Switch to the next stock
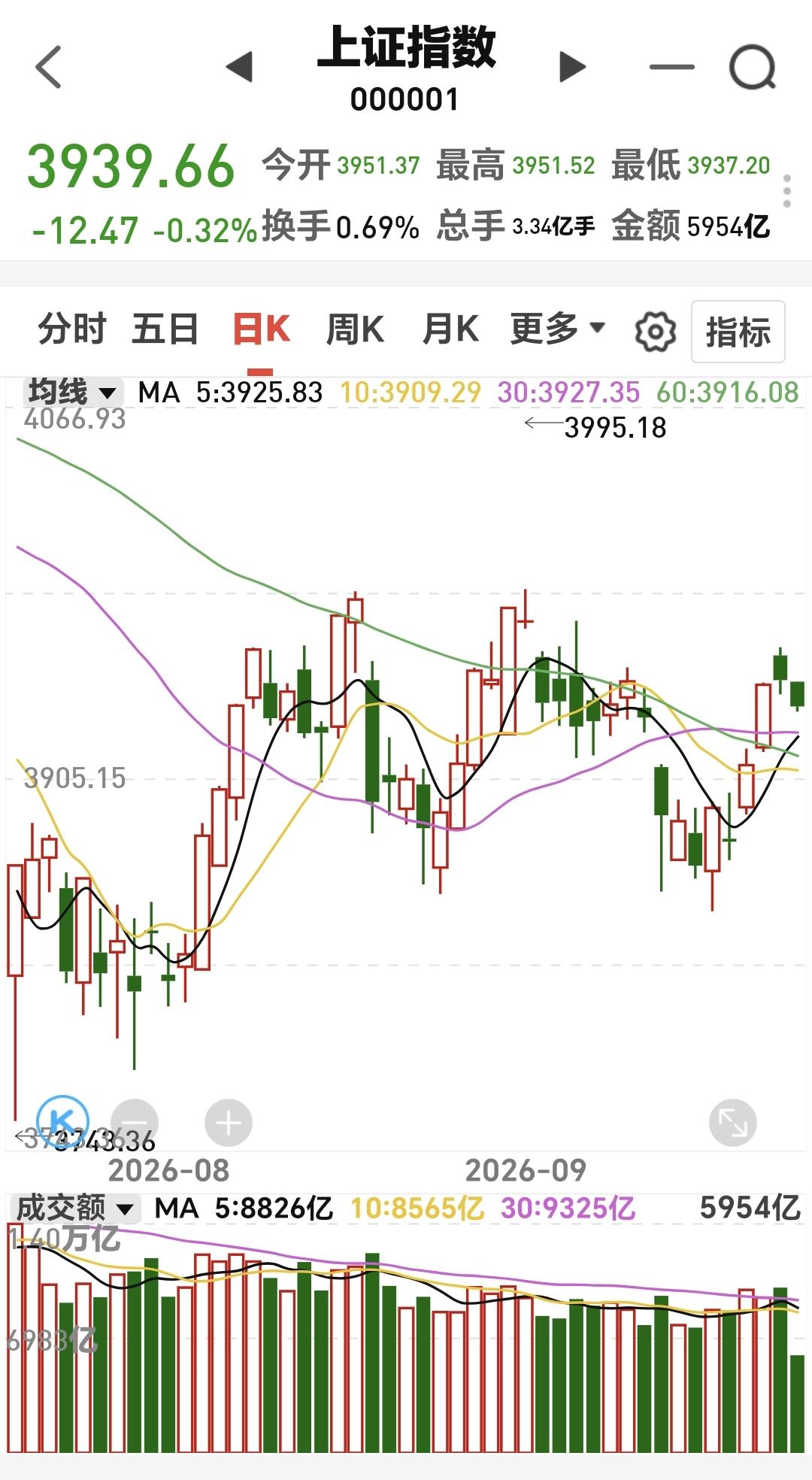 click(573, 67)
